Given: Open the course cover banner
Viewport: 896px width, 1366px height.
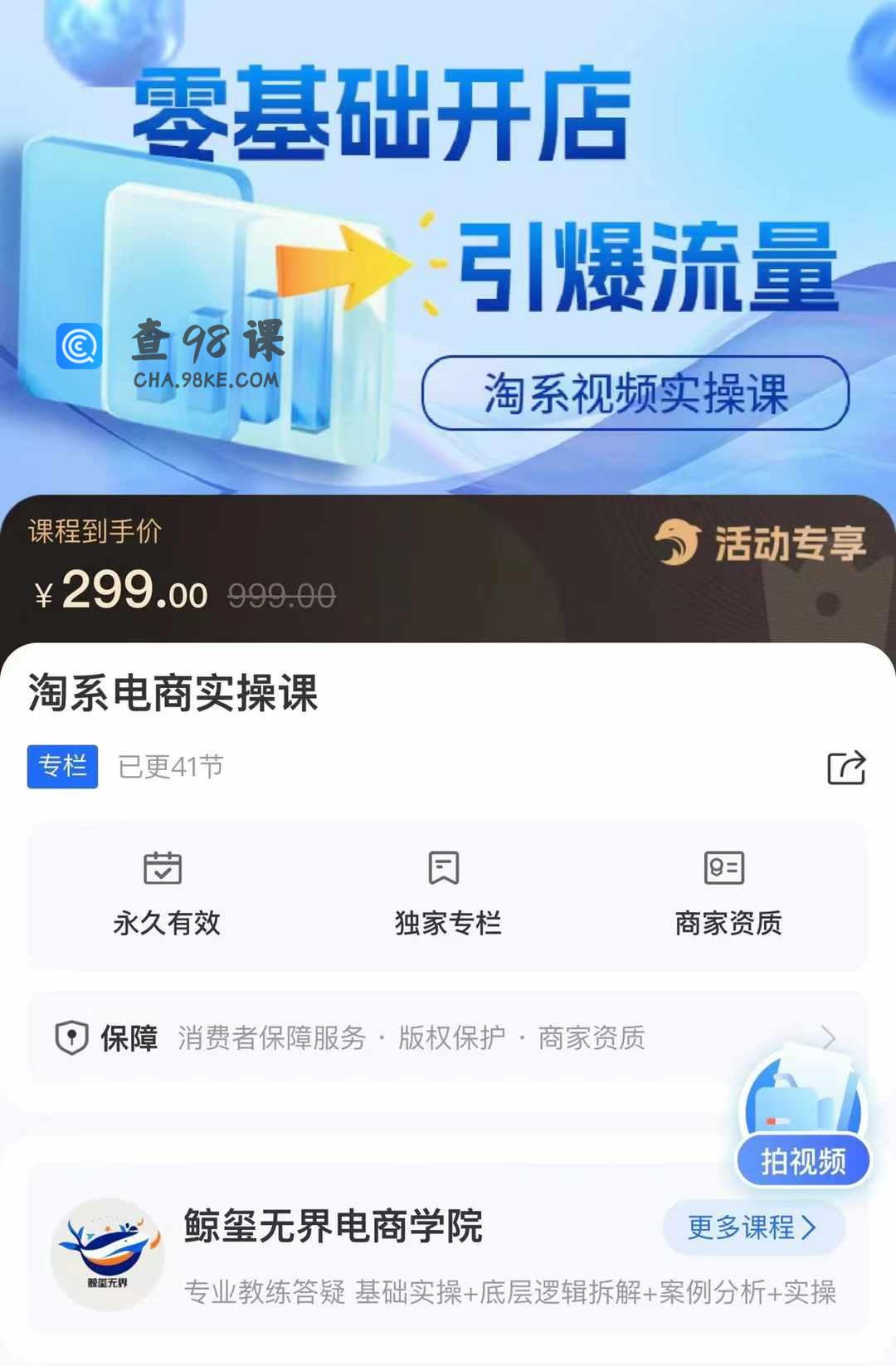Looking at the screenshot, I should point(448,249).
